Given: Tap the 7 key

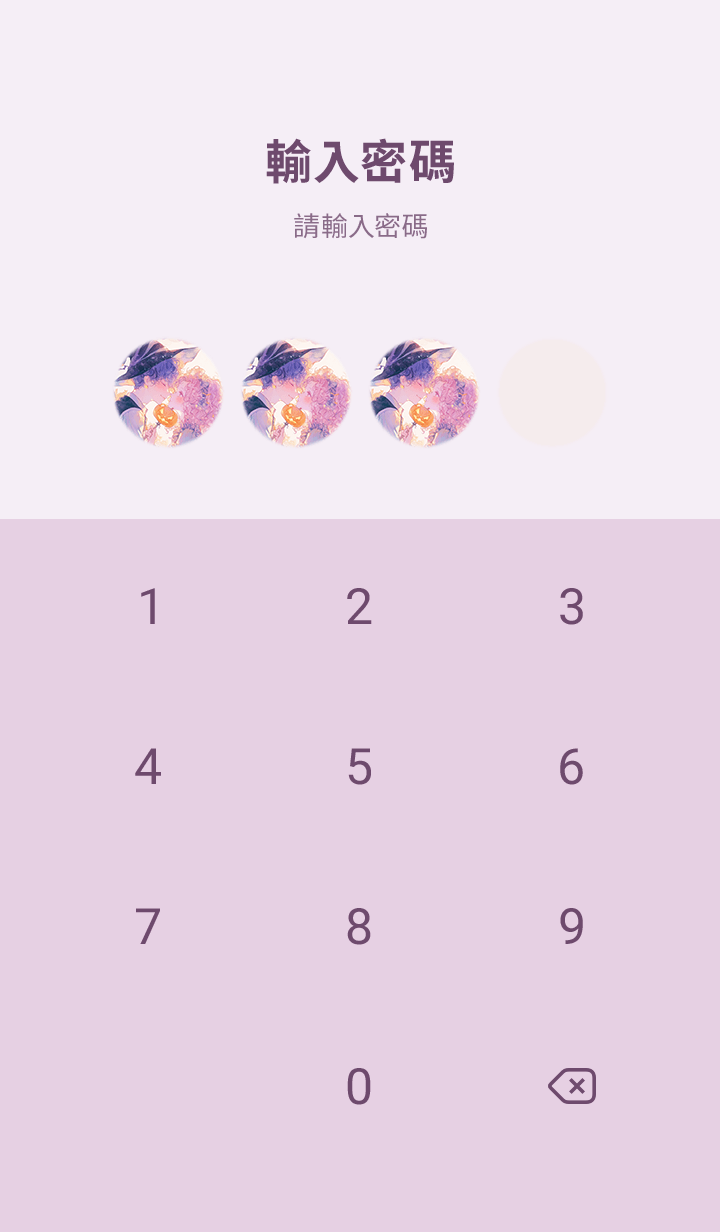Looking at the screenshot, I should point(148,927).
